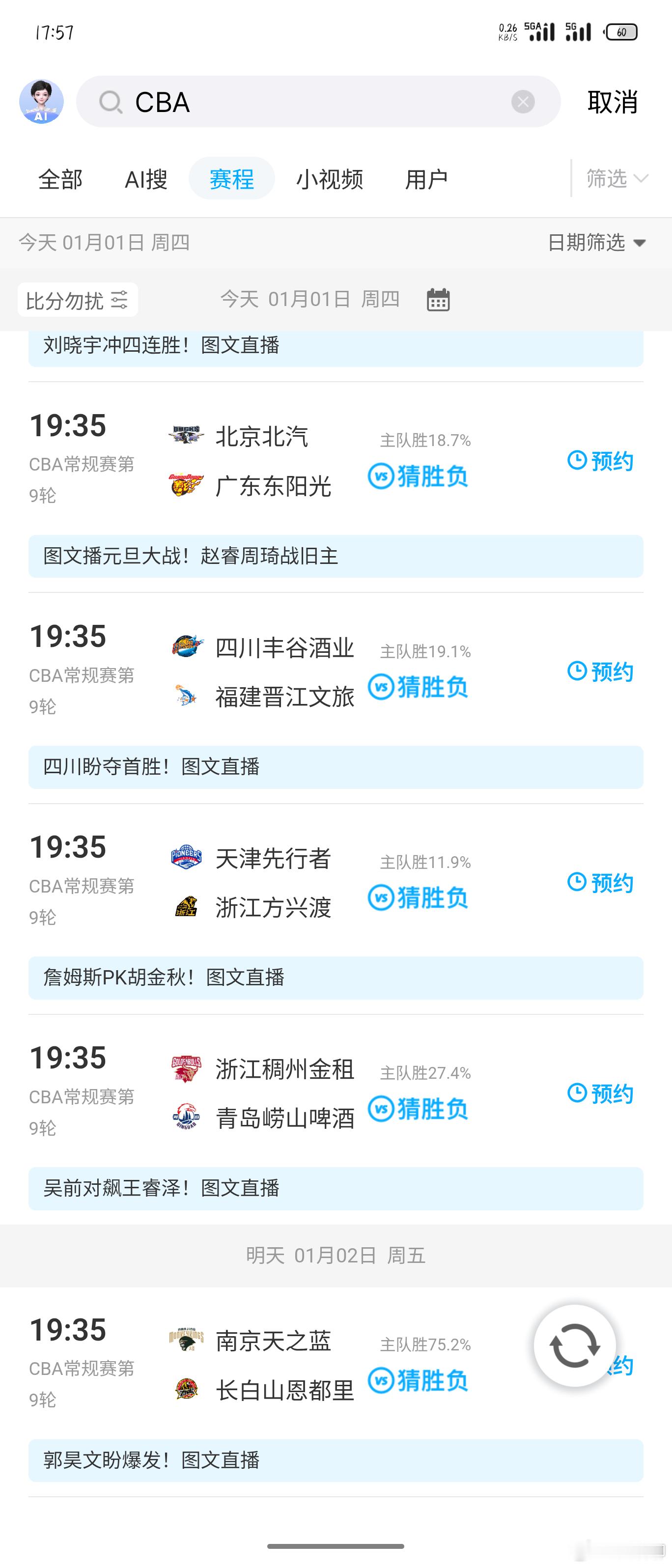
Task: Open 猜胜负 for 北京北汽 vs 广东东阳光
Action: click(x=418, y=476)
